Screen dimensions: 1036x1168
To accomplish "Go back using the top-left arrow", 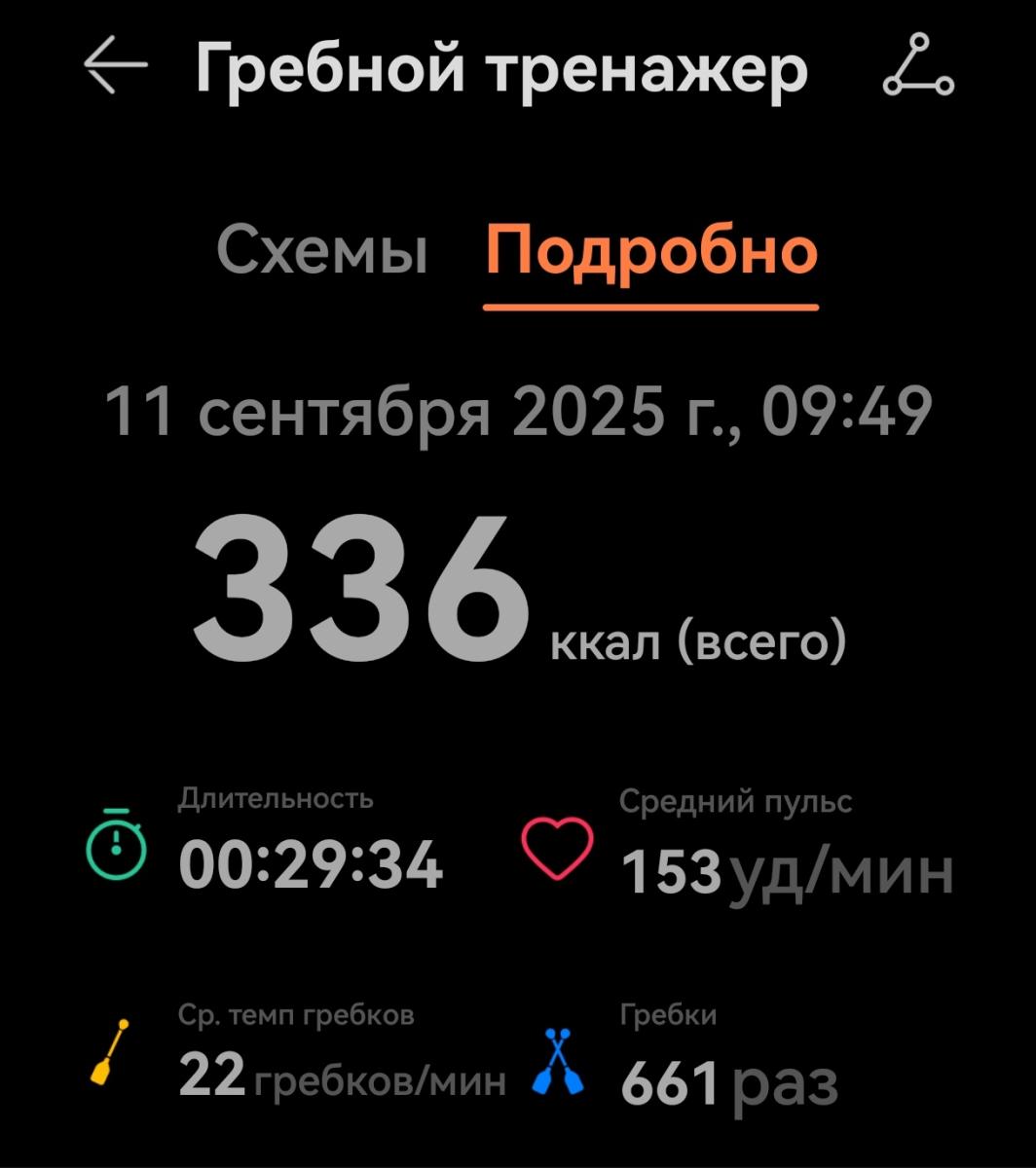I will pos(115,67).
